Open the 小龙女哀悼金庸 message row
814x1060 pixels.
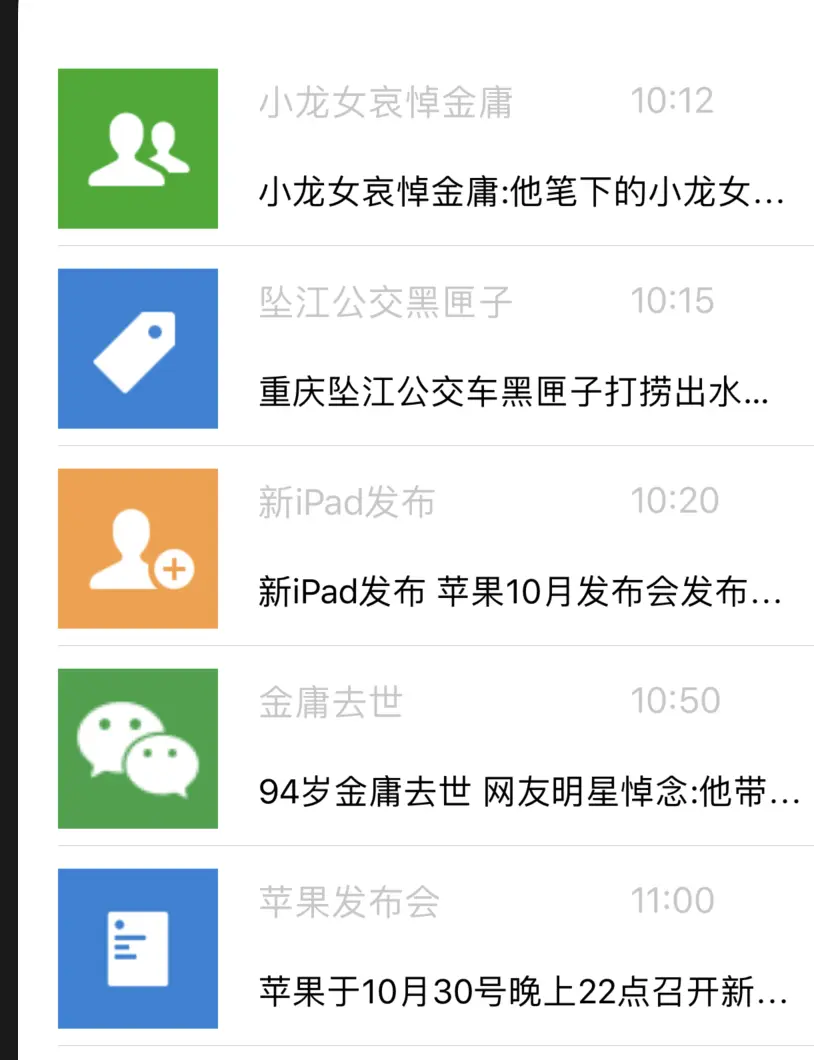[x=435, y=148]
